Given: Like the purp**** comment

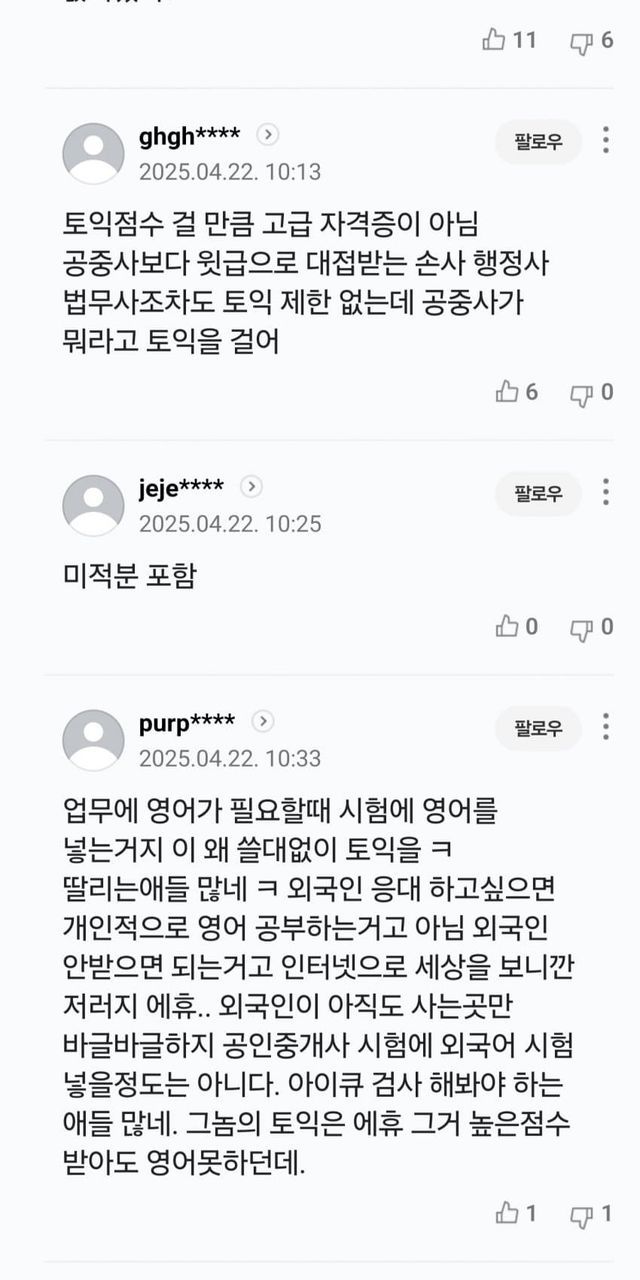Looking at the screenshot, I should tap(507, 1213).
